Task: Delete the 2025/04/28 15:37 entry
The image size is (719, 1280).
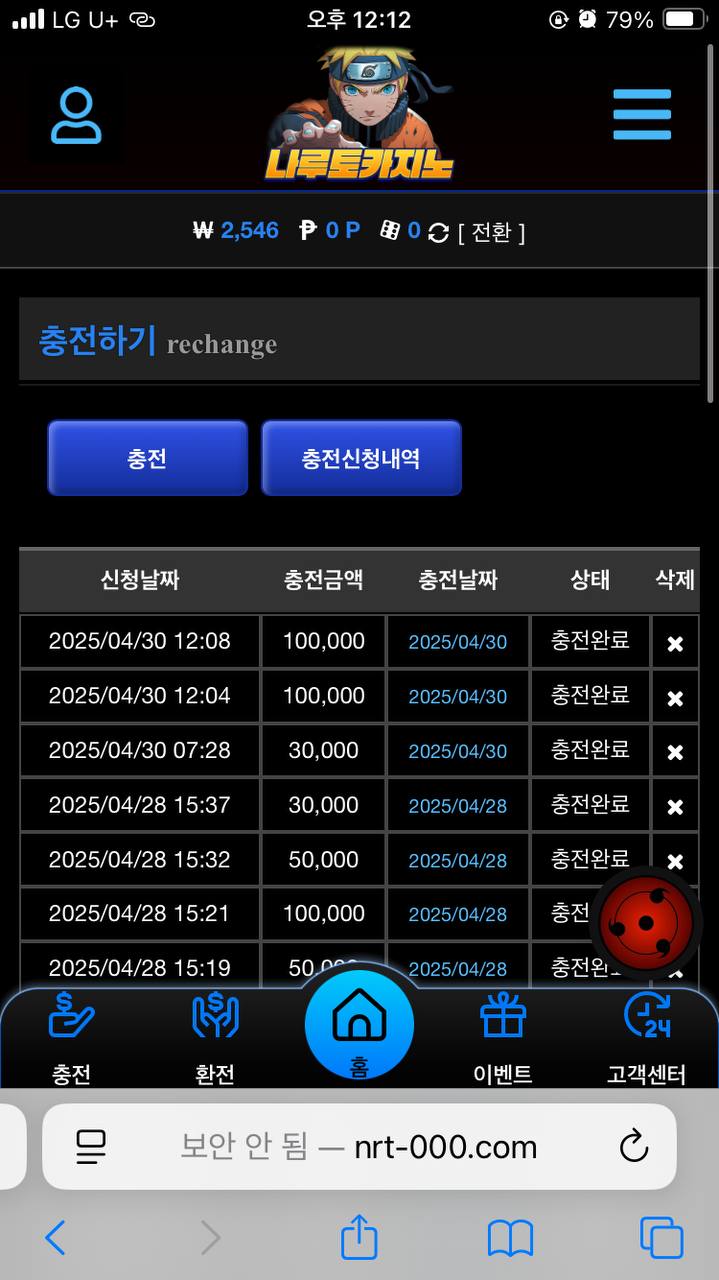Action: 675,806
